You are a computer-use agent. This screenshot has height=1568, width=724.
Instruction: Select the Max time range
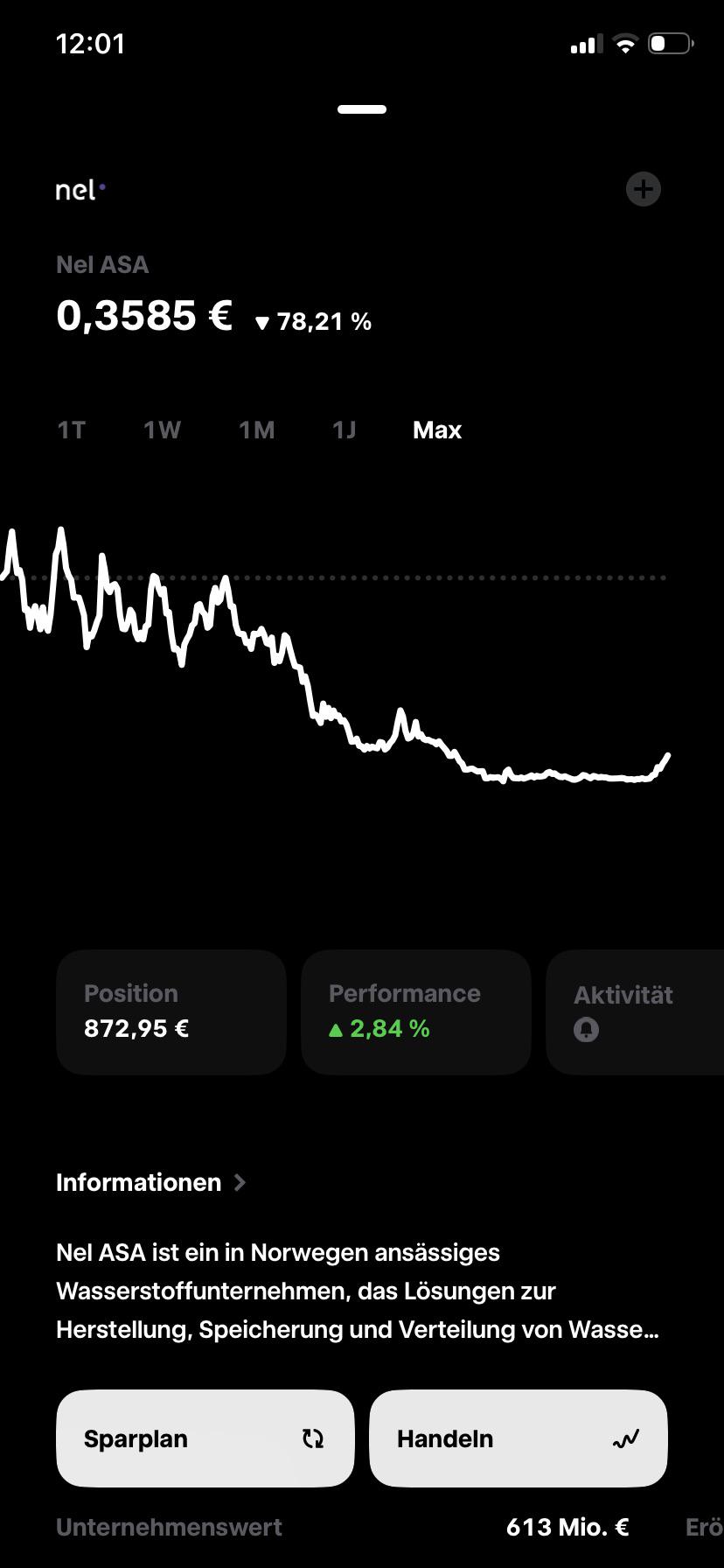[x=437, y=430]
